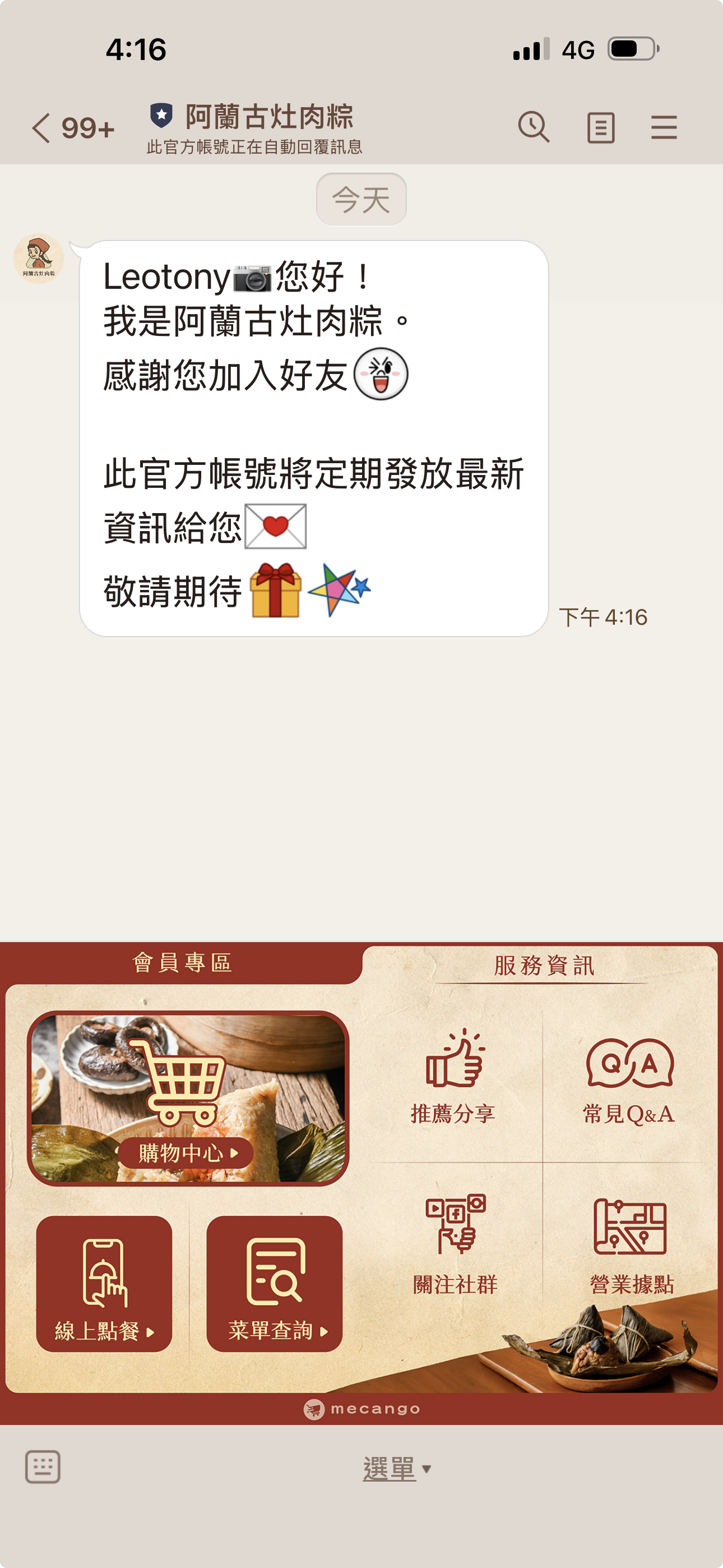Open the notes icon in header
This screenshot has height=1568, width=723.
[600, 128]
